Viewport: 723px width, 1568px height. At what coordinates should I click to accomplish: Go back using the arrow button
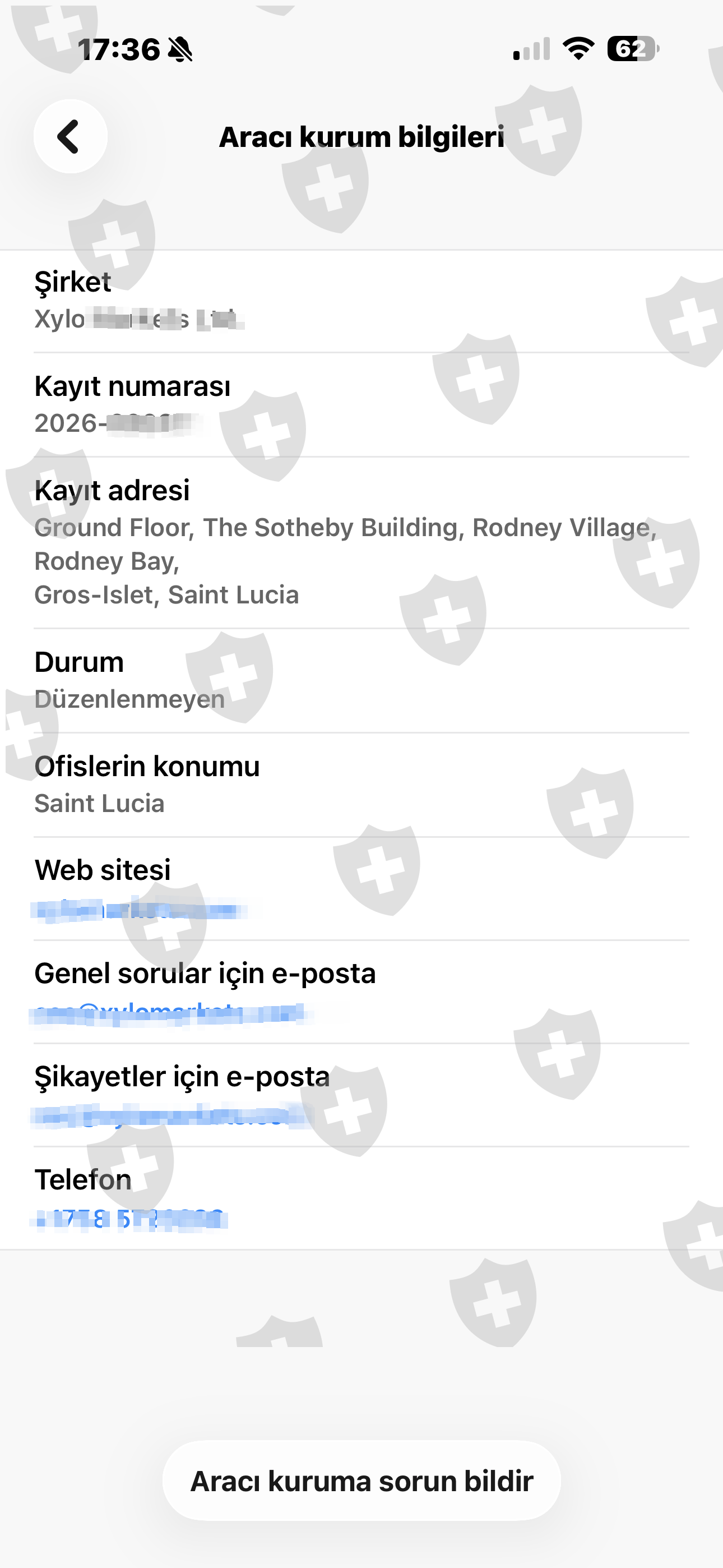(x=71, y=136)
